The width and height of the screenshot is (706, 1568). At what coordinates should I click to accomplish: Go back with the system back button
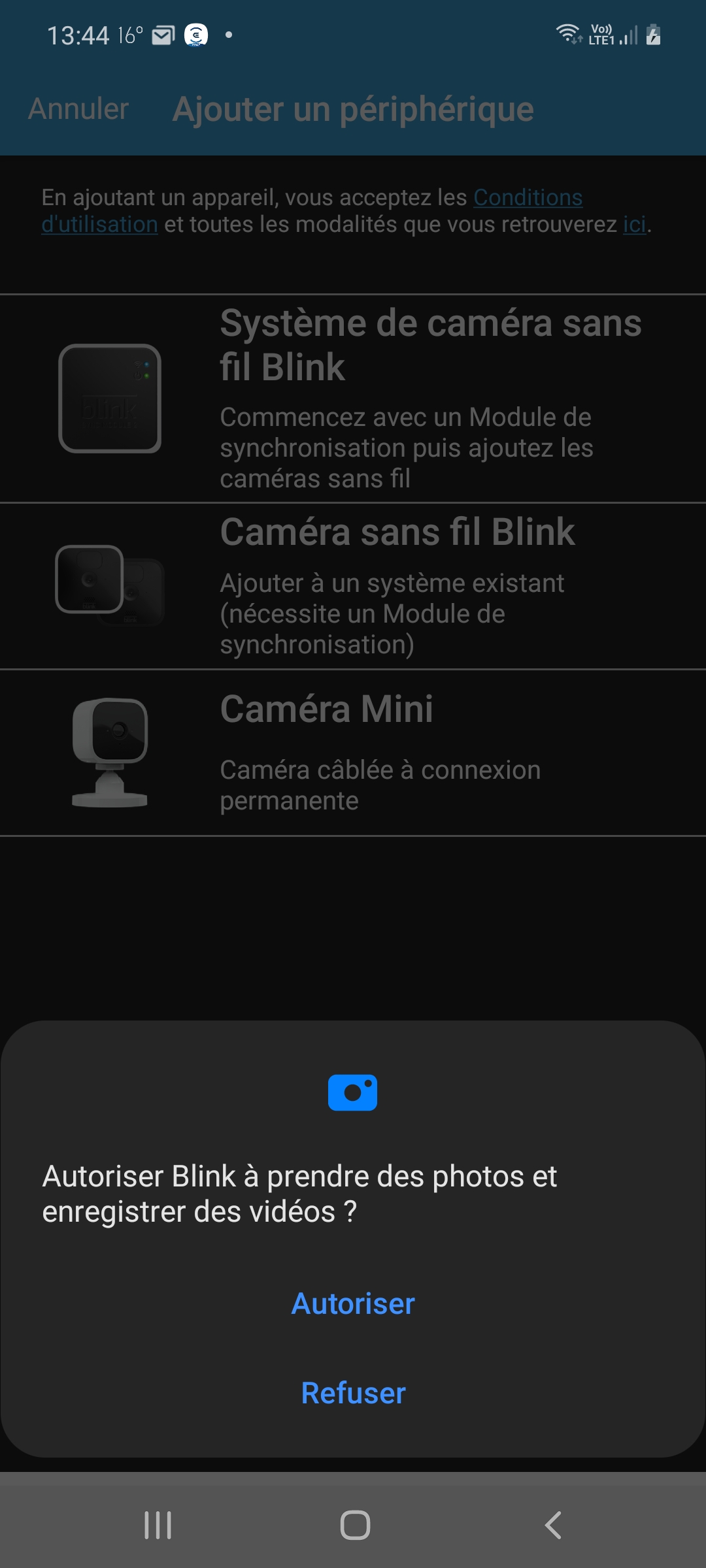click(553, 1526)
